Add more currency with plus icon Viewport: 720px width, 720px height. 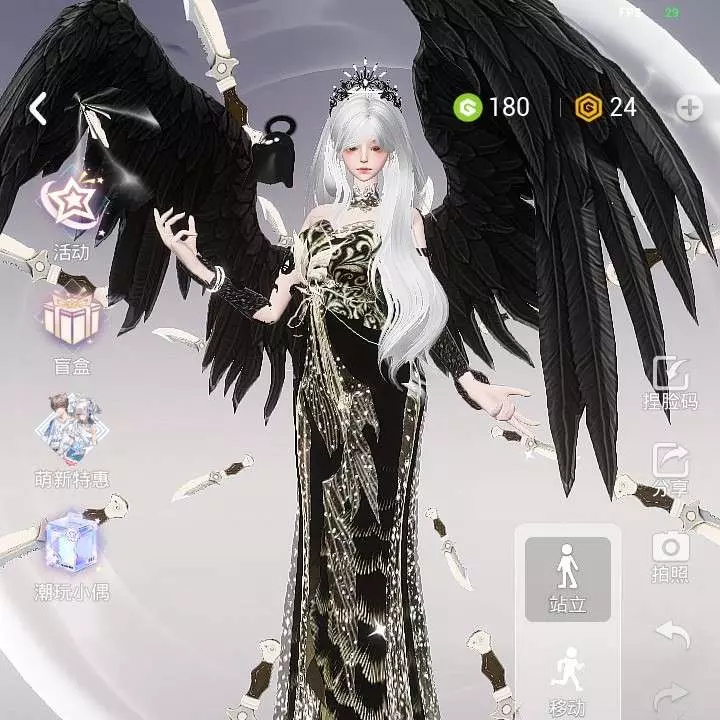pyautogui.click(x=690, y=108)
